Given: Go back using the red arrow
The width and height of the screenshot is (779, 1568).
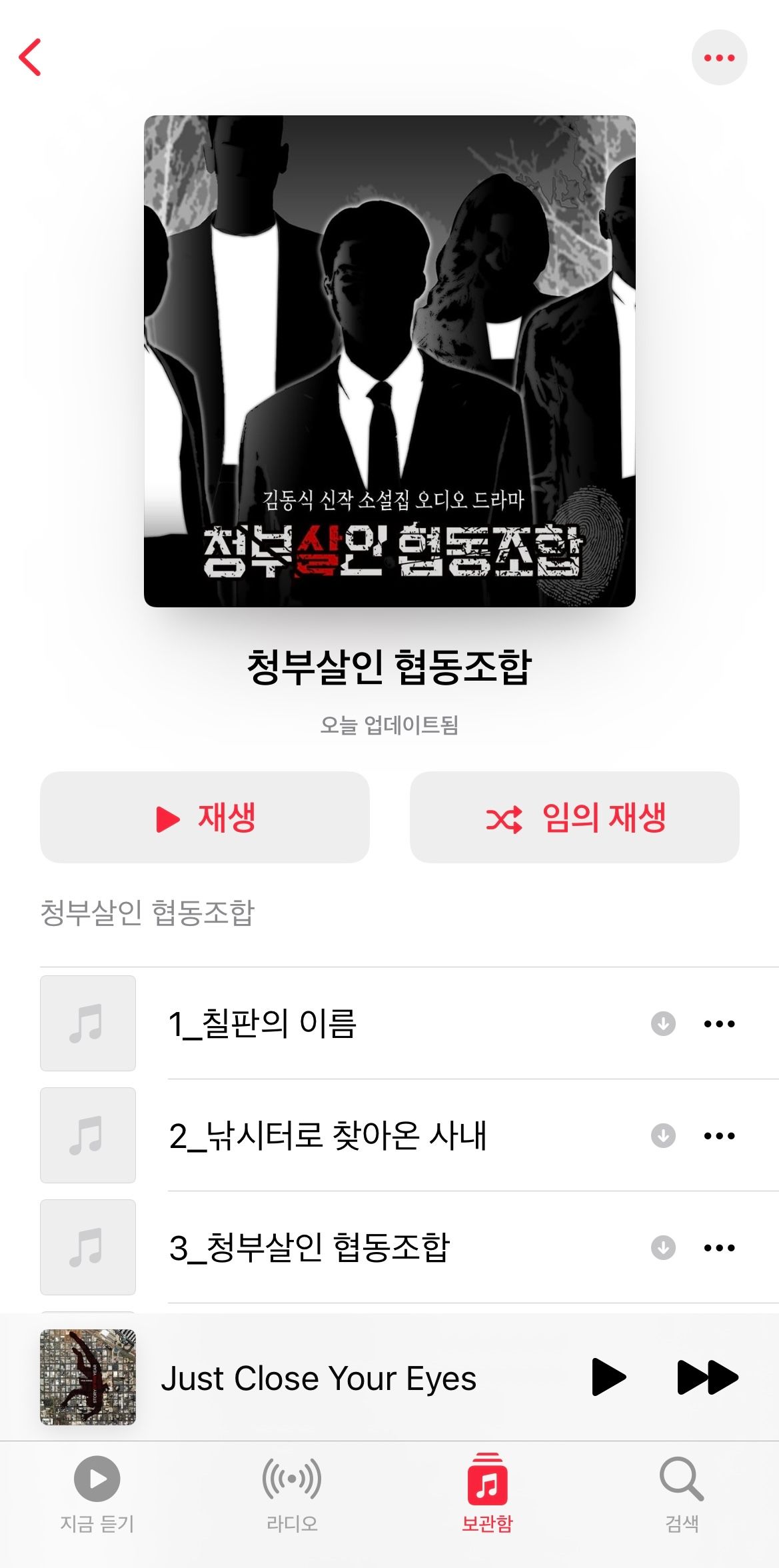Looking at the screenshot, I should point(30,57).
